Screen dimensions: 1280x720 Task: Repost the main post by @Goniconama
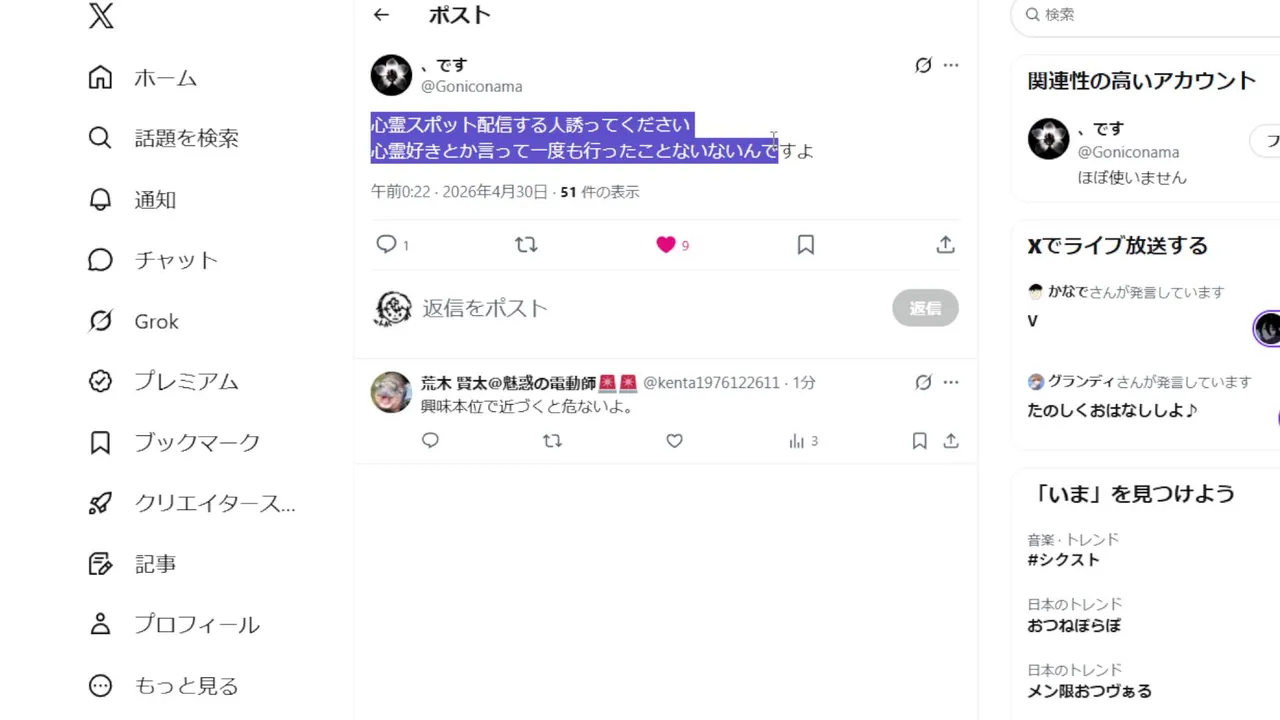526,245
